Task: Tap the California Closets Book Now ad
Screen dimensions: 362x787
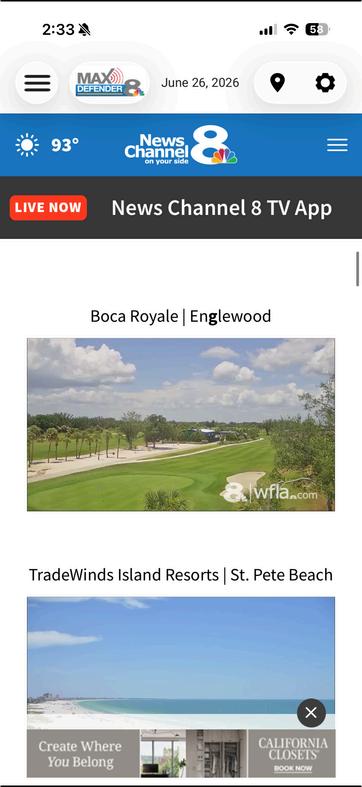Action: click(x=181, y=753)
